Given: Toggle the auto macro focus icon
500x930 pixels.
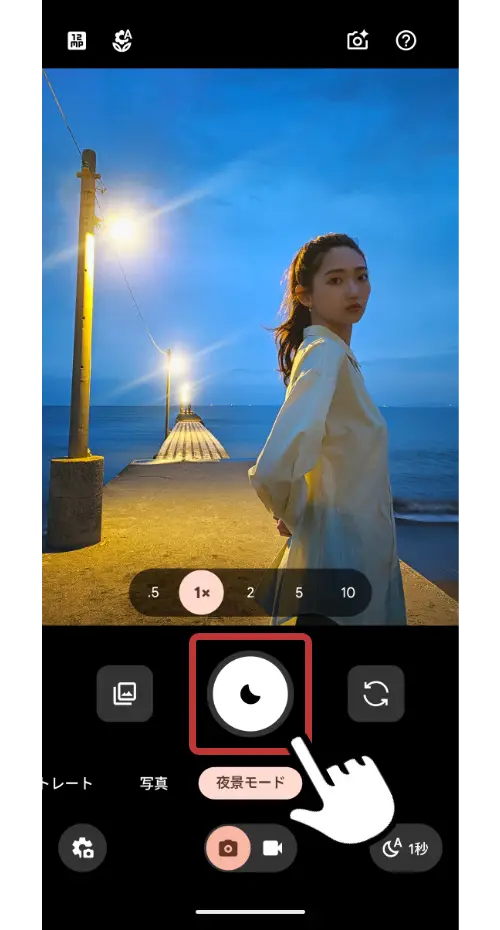Looking at the screenshot, I should tap(122, 41).
